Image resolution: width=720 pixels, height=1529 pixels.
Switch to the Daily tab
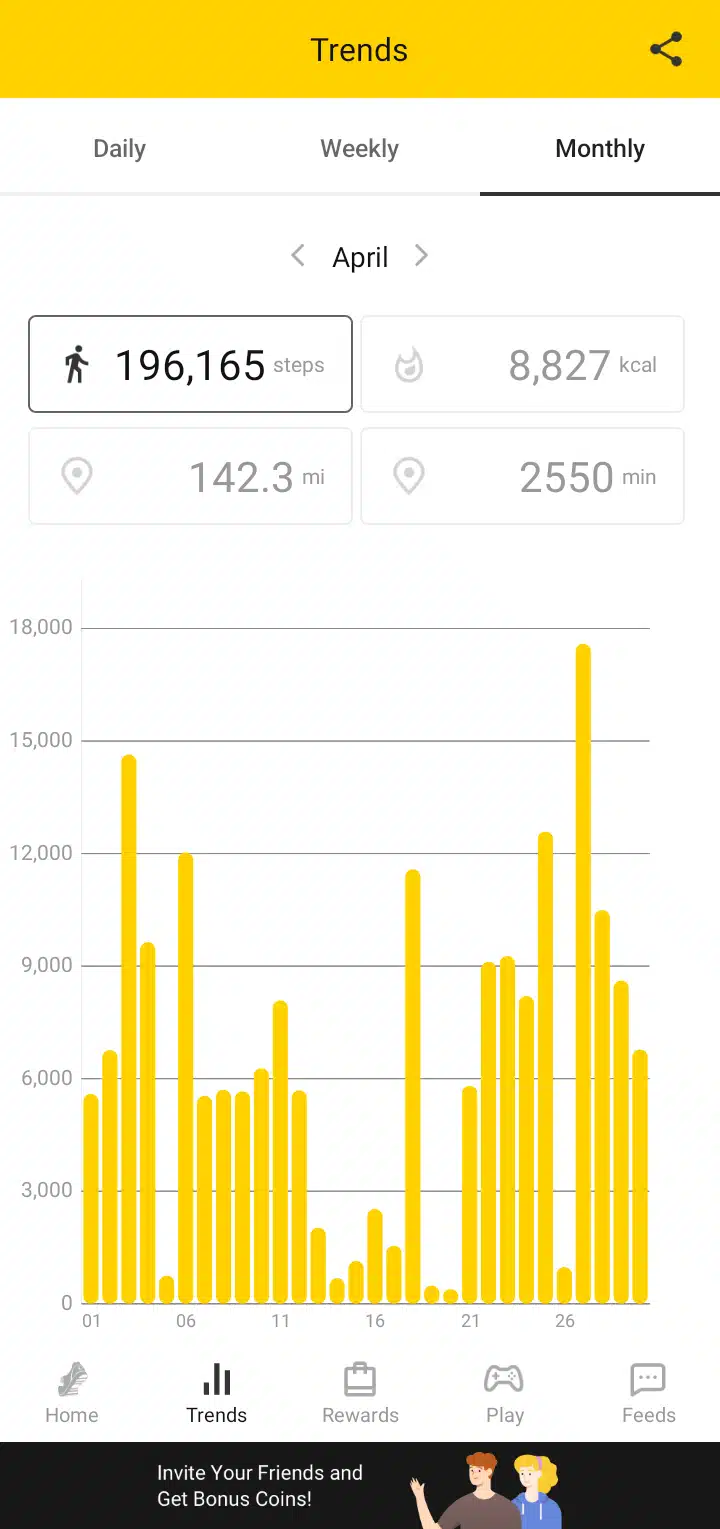coord(119,149)
